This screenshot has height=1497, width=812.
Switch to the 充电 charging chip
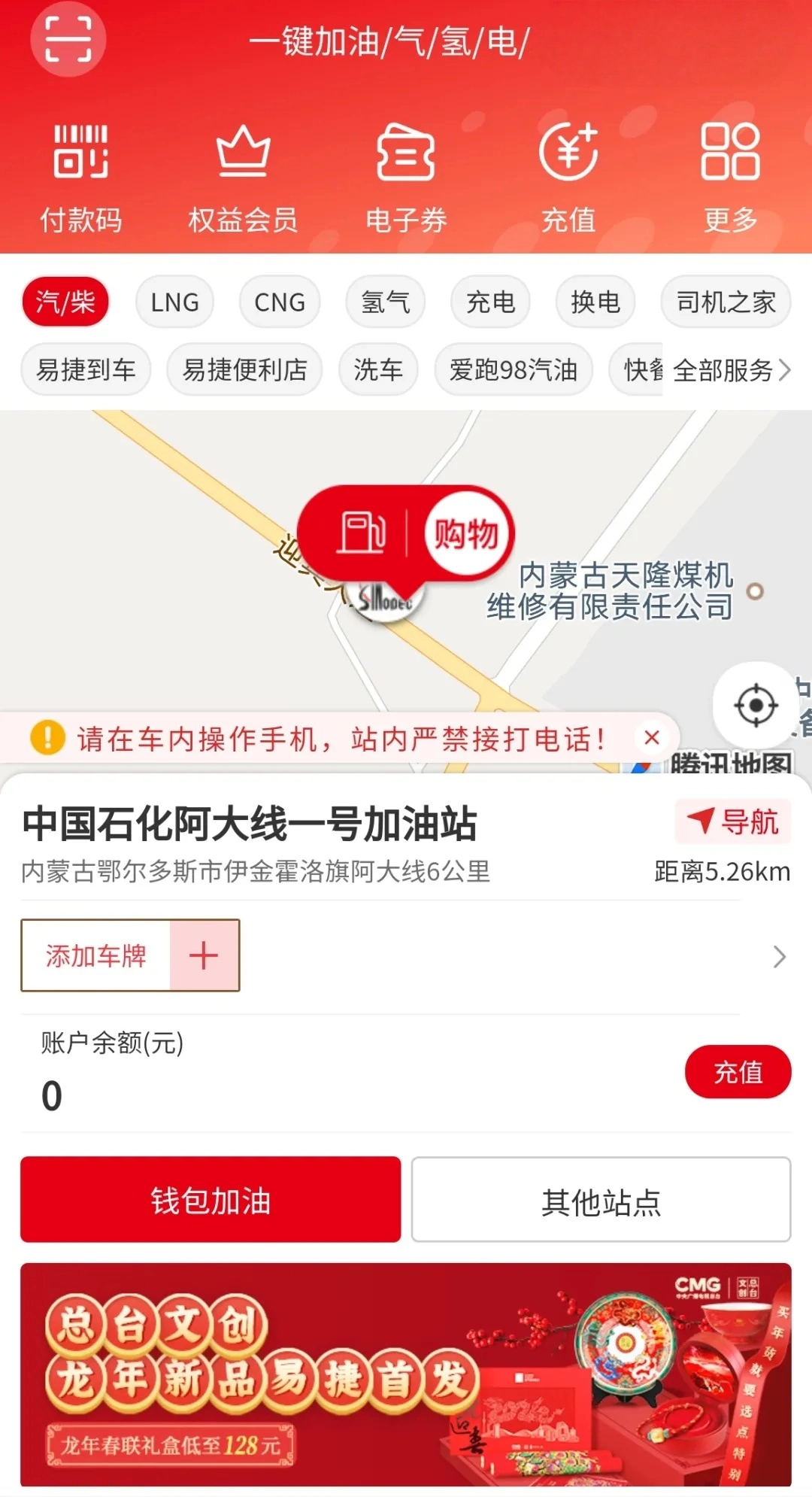[x=490, y=302]
